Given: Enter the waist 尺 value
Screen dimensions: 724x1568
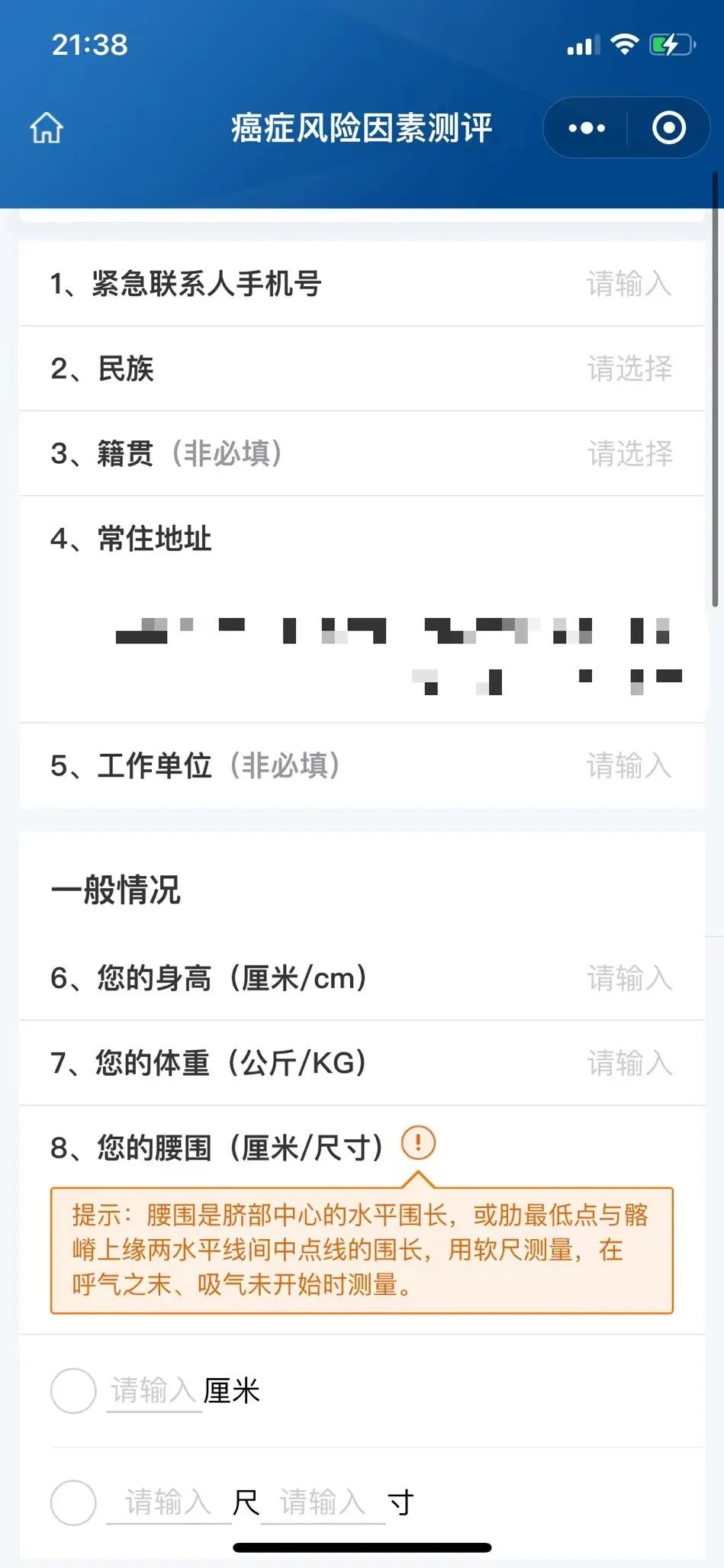Looking at the screenshot, I should [x=168, y=1502].
